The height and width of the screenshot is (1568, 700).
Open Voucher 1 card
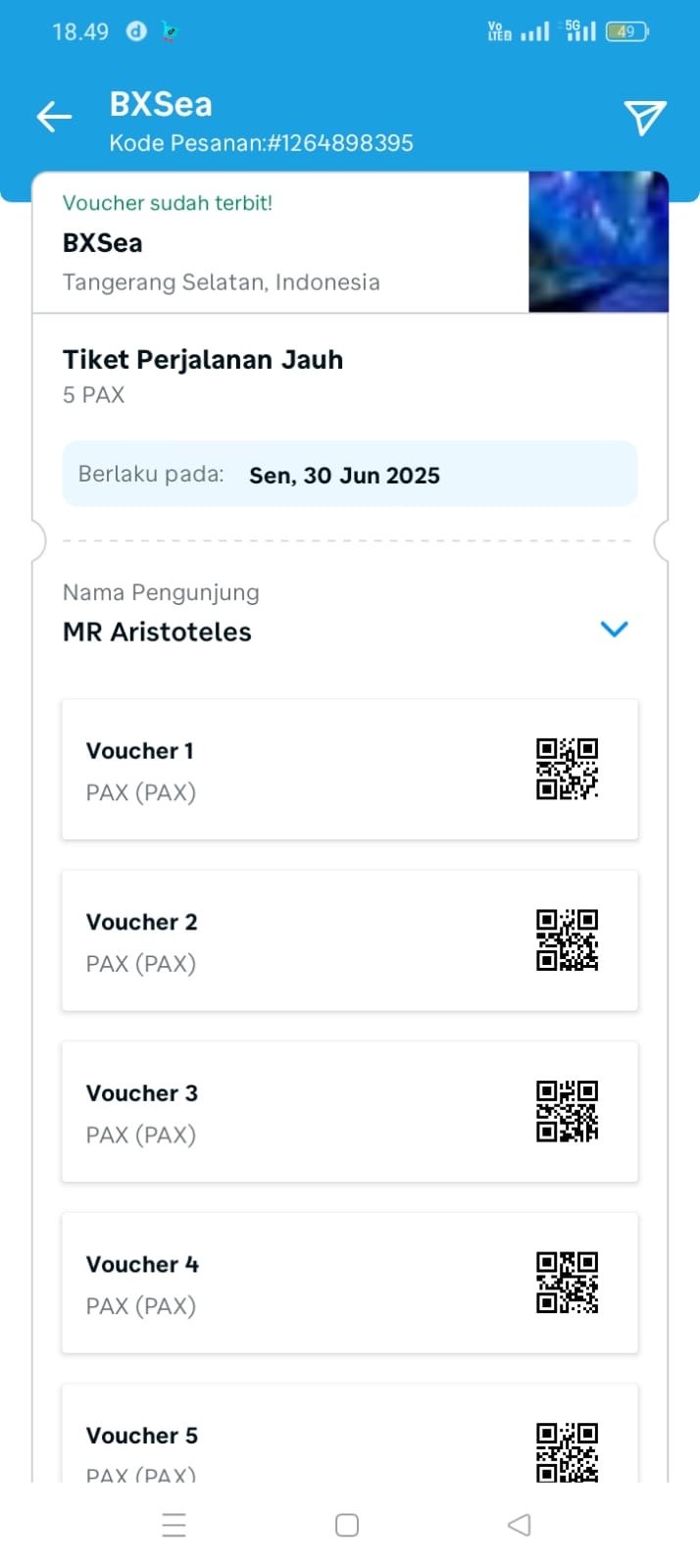pos(350,770)
